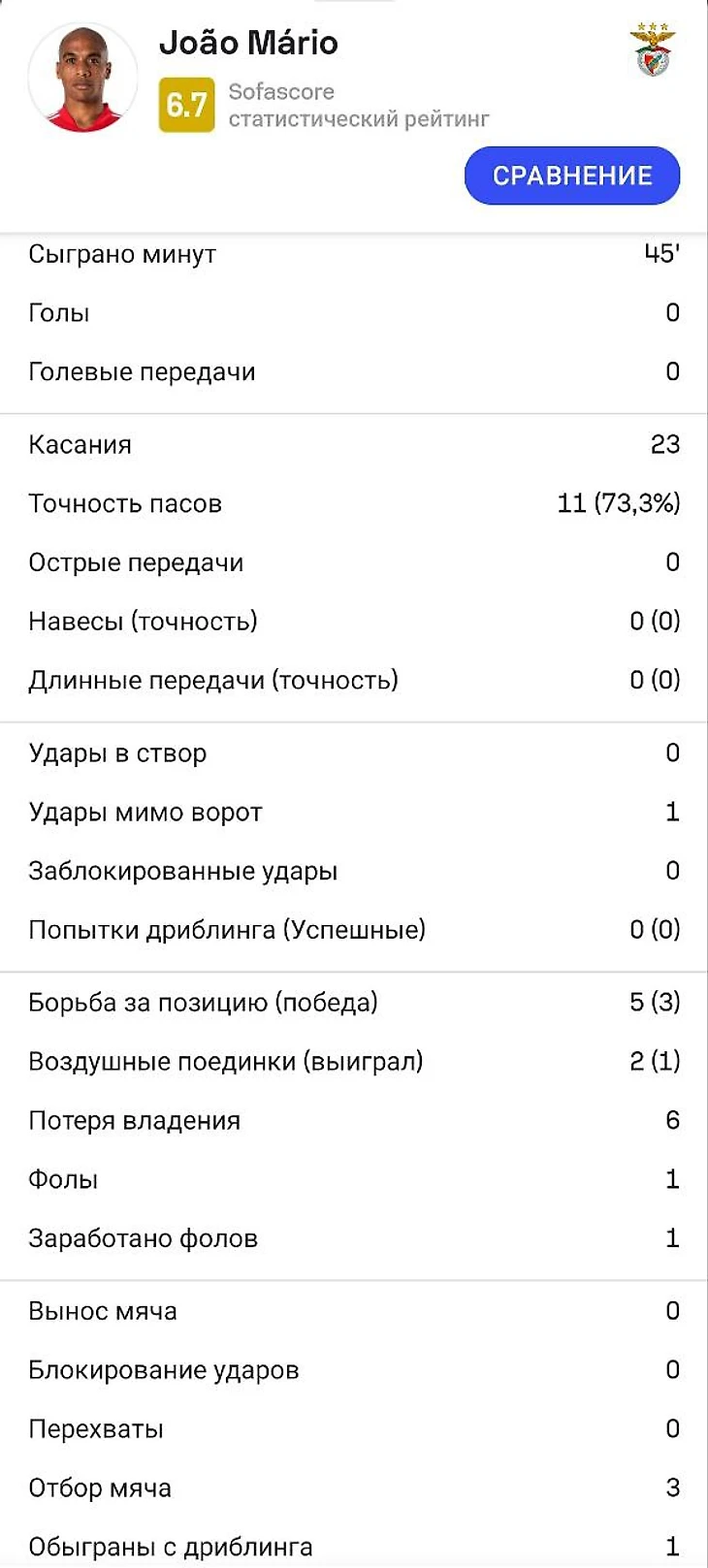This screenshot has height=1568, width=708.
Task: Open the Benfica club badge
Action: pos(653,50)
